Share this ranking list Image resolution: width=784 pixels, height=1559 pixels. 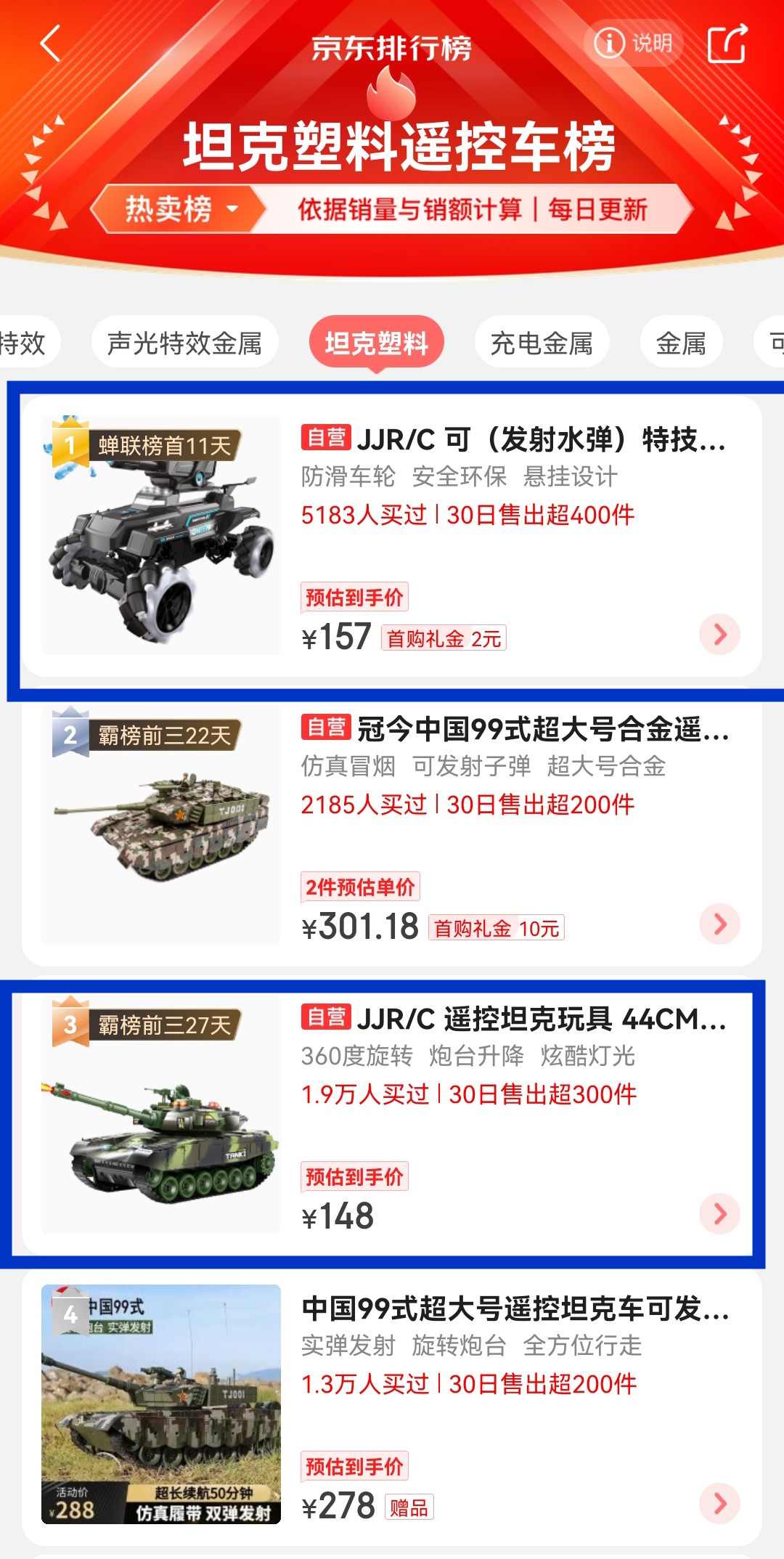pyautogui.click(x=727, y=44)
